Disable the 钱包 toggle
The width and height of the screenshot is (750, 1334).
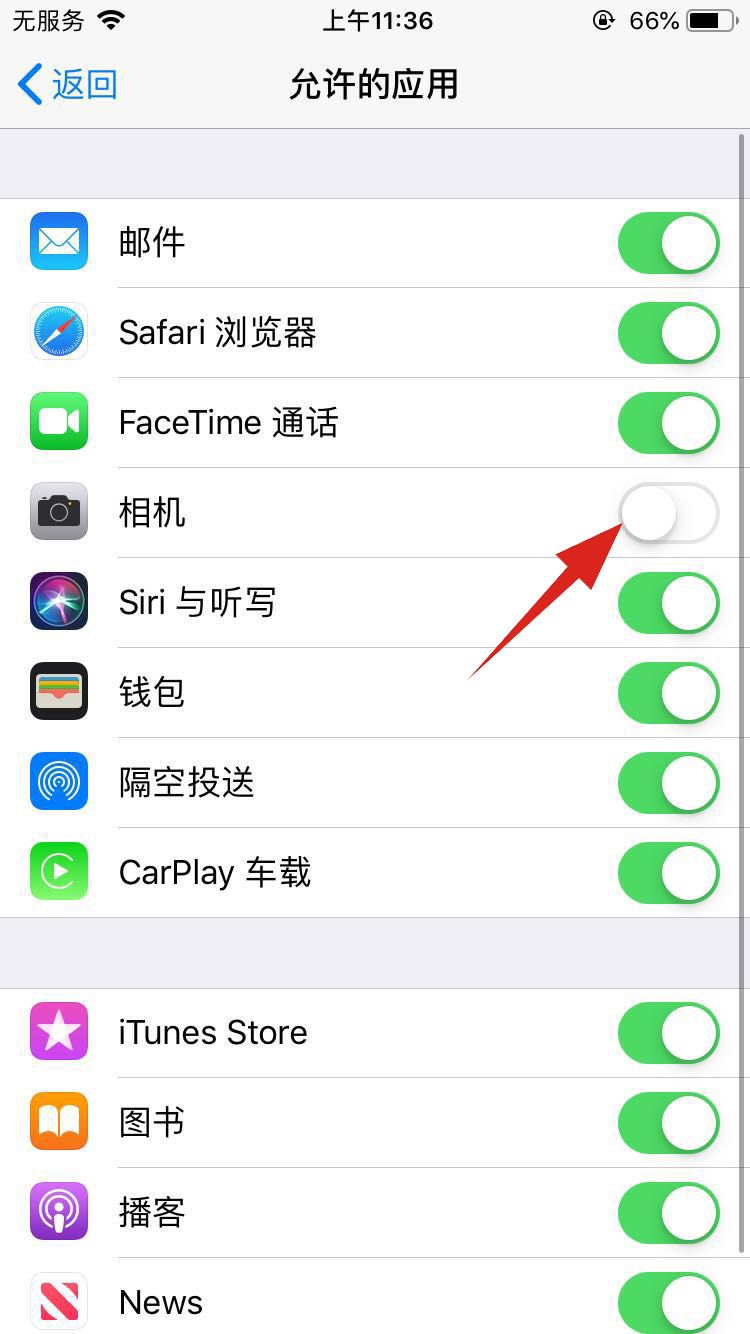(x=668, y=693)
